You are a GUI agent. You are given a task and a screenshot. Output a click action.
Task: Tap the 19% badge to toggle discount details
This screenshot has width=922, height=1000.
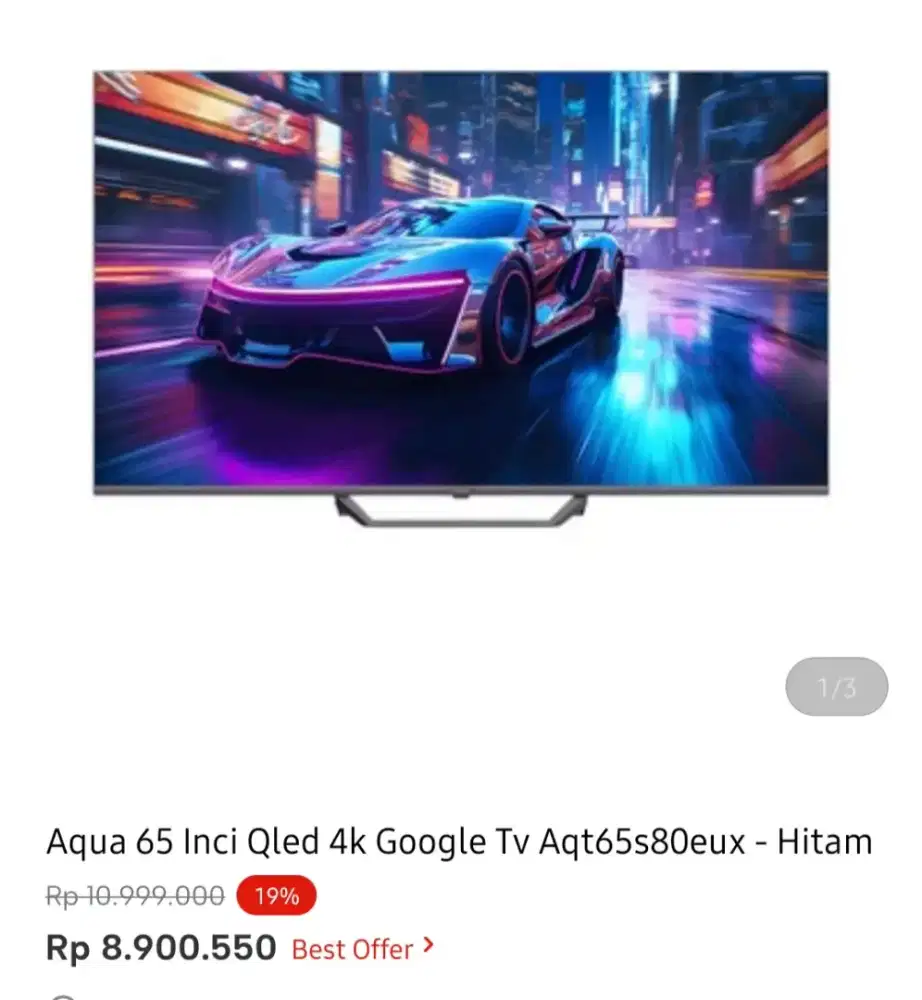(274, 896)
